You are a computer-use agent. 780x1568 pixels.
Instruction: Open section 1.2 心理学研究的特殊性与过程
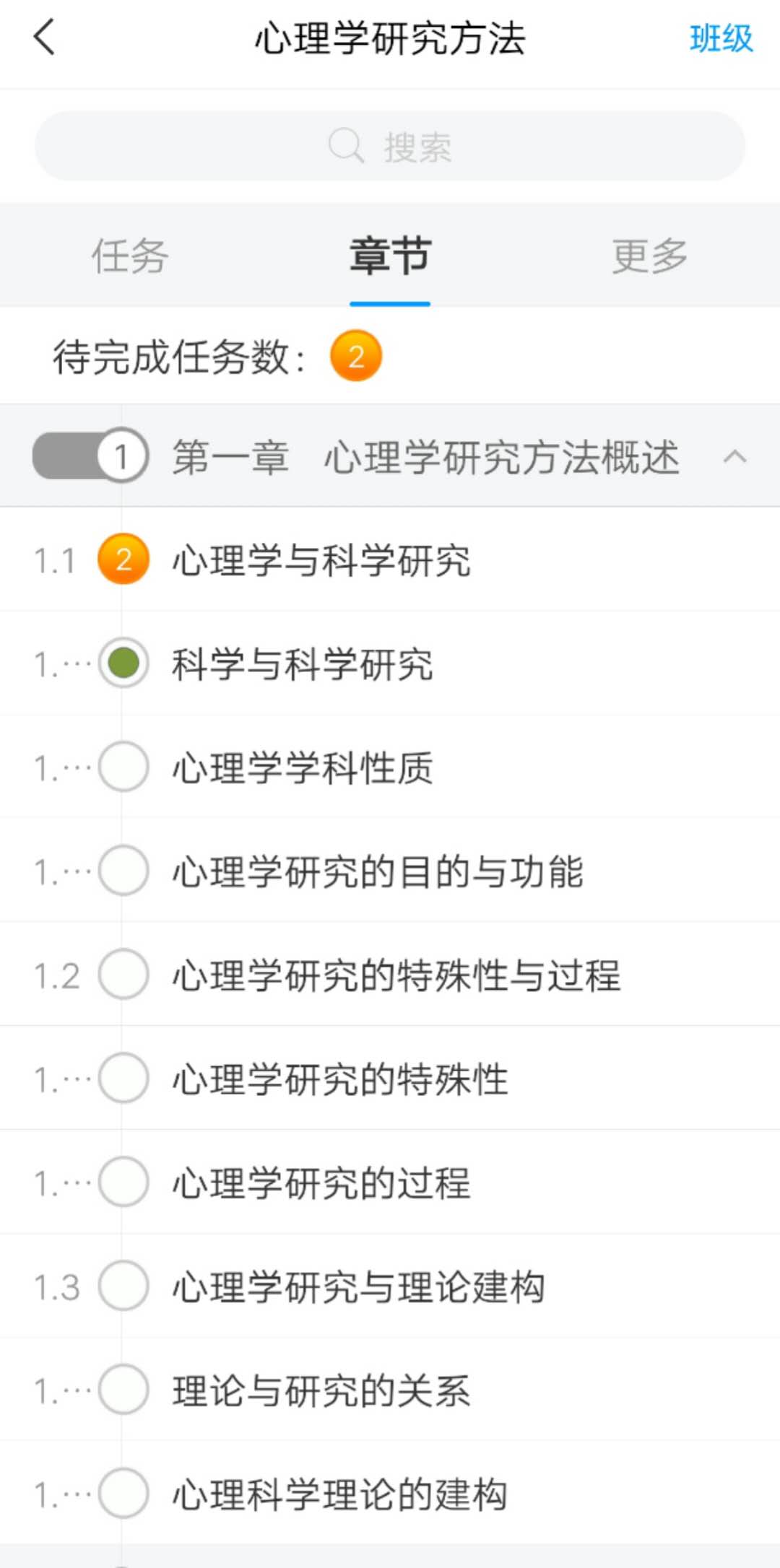click(x=390, y=975)
